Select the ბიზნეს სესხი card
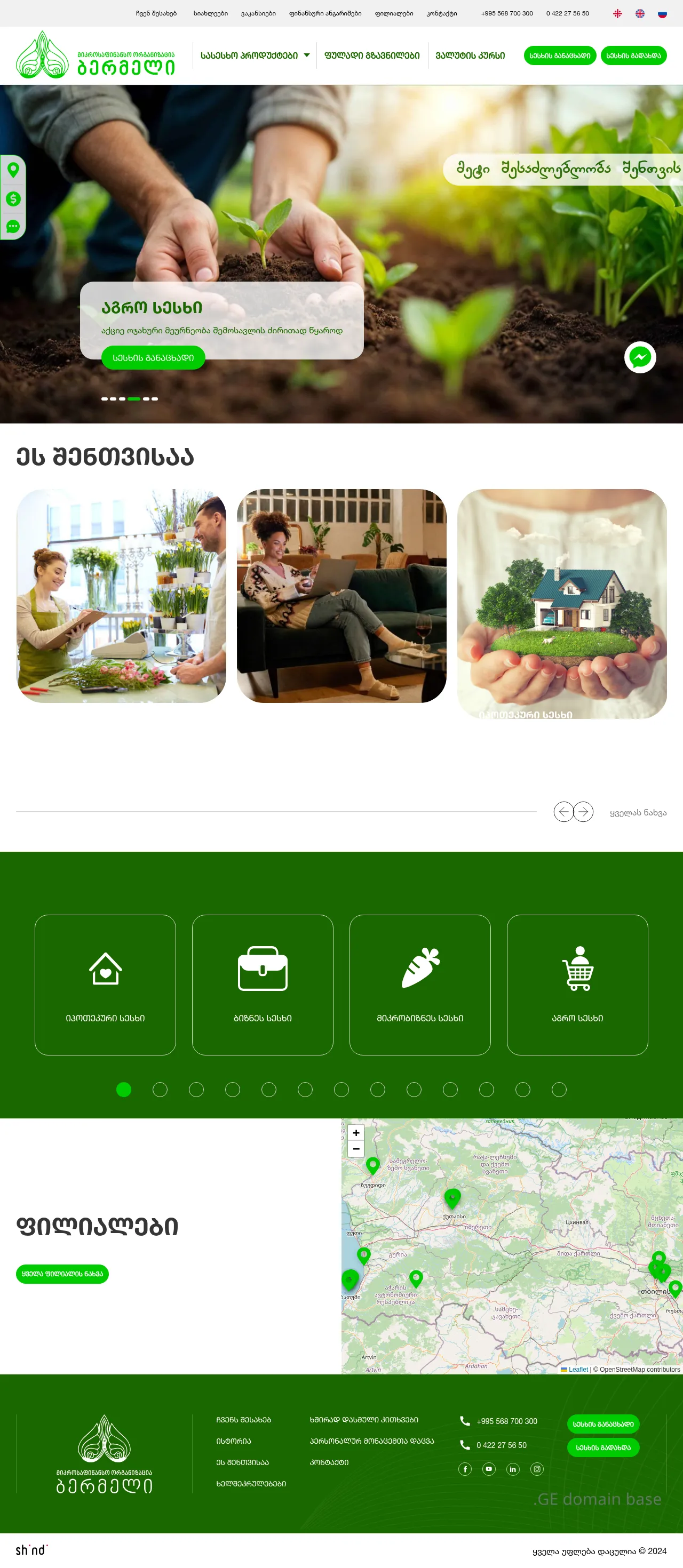This screenshot has height=1568, width=683. (263, 984)
